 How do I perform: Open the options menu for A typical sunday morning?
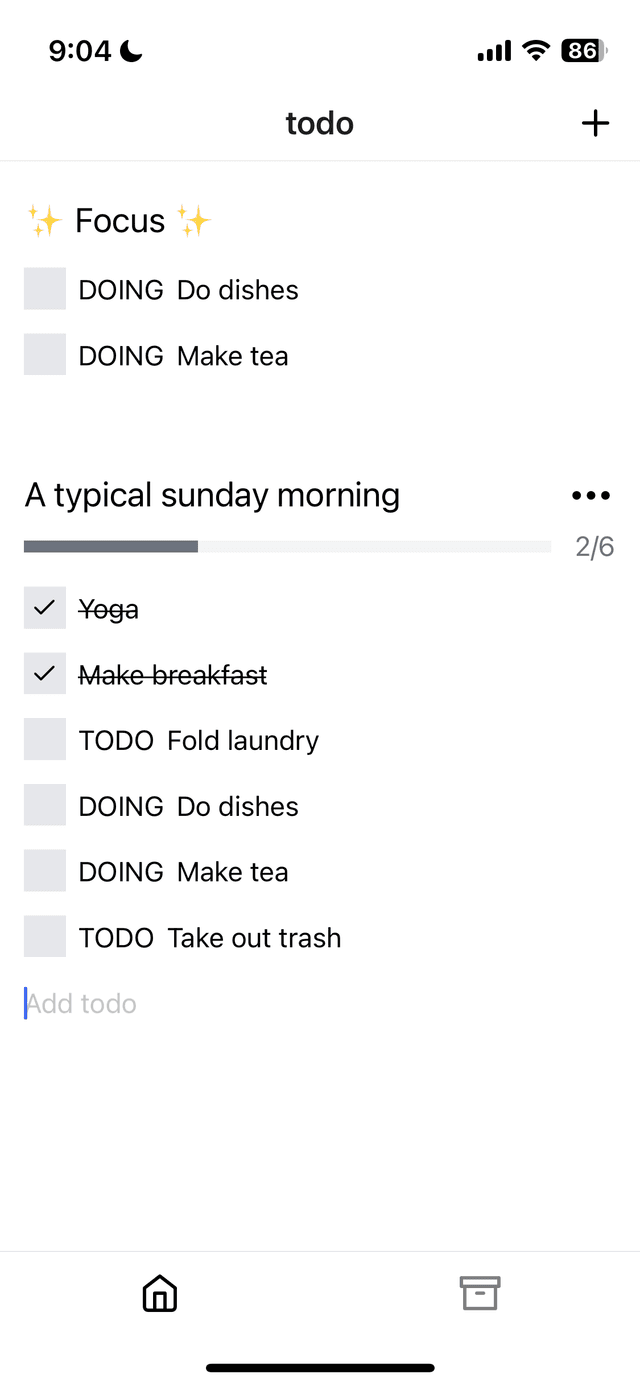pos(591,495)
